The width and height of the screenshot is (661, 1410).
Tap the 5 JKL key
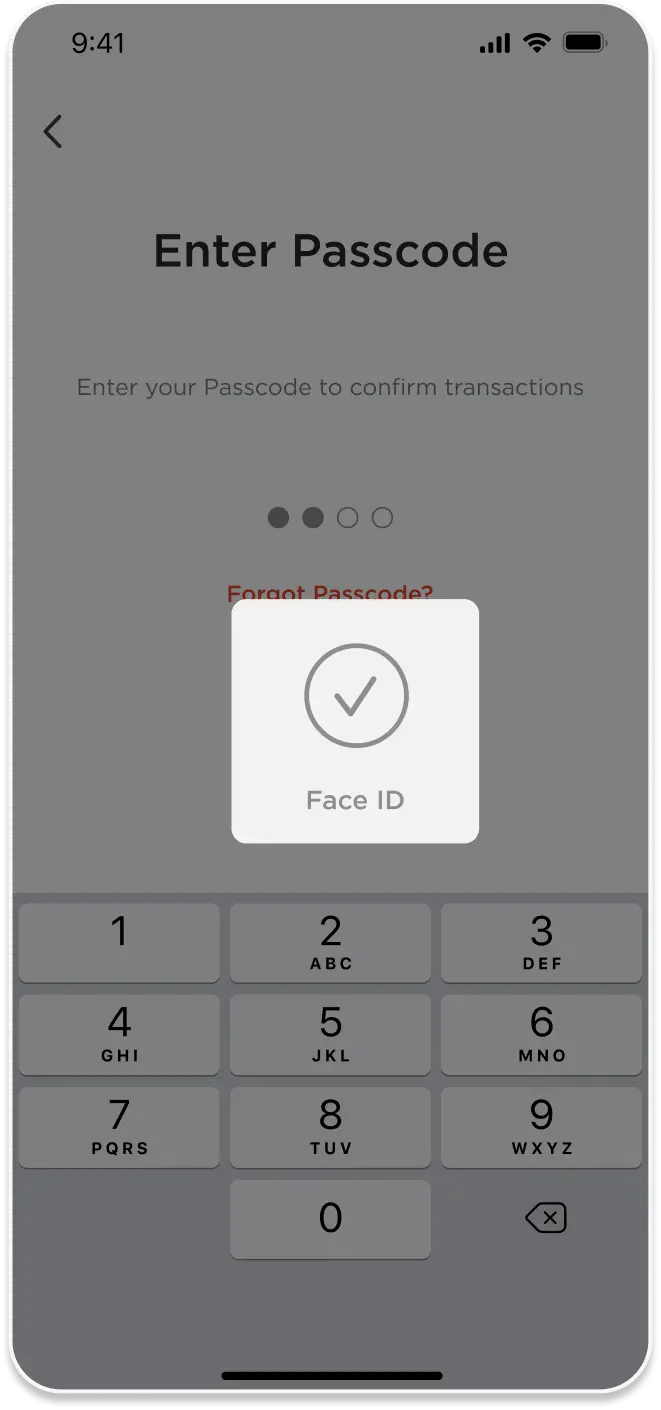coord(330,1034)
